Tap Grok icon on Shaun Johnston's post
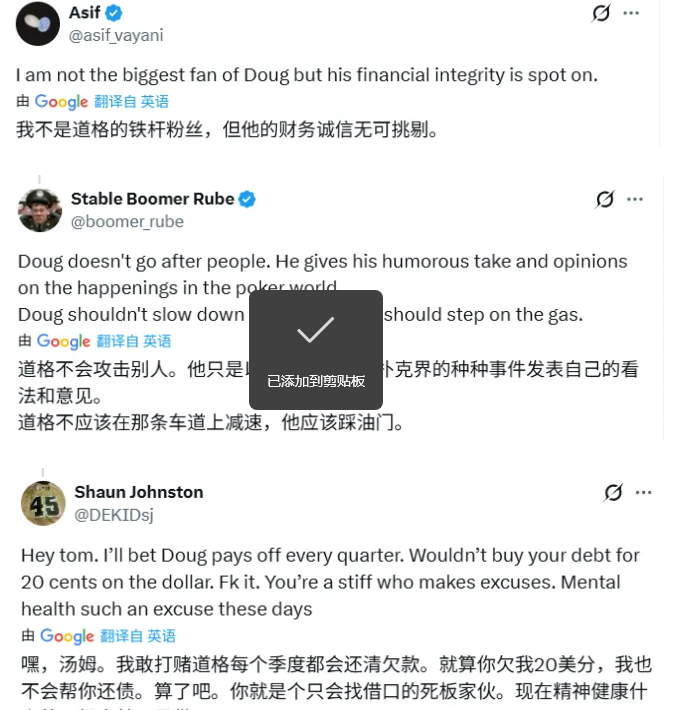This screenshot has height=710, width=674. click(x=614, y=492)
